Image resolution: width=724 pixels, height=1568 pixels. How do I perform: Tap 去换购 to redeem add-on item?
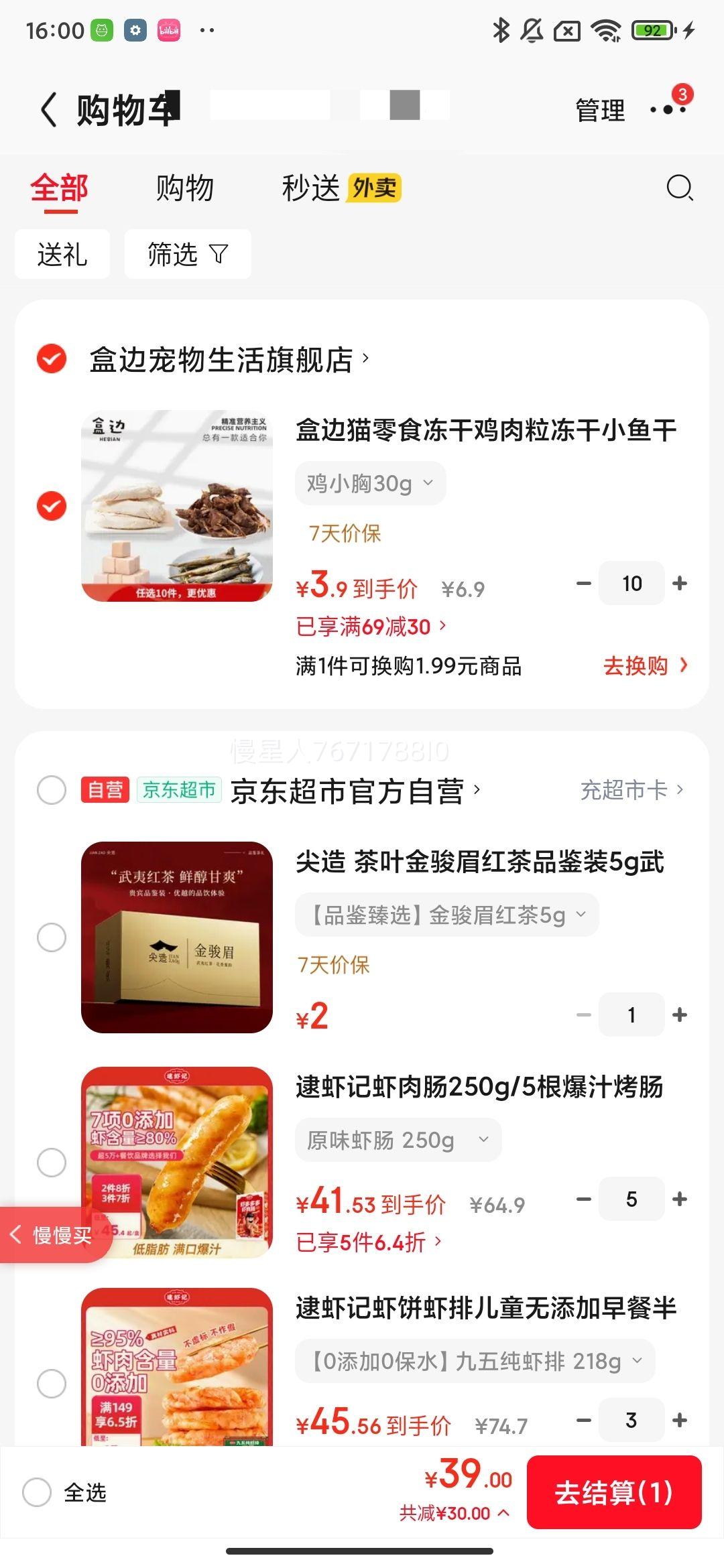click(x=644, y=665)
